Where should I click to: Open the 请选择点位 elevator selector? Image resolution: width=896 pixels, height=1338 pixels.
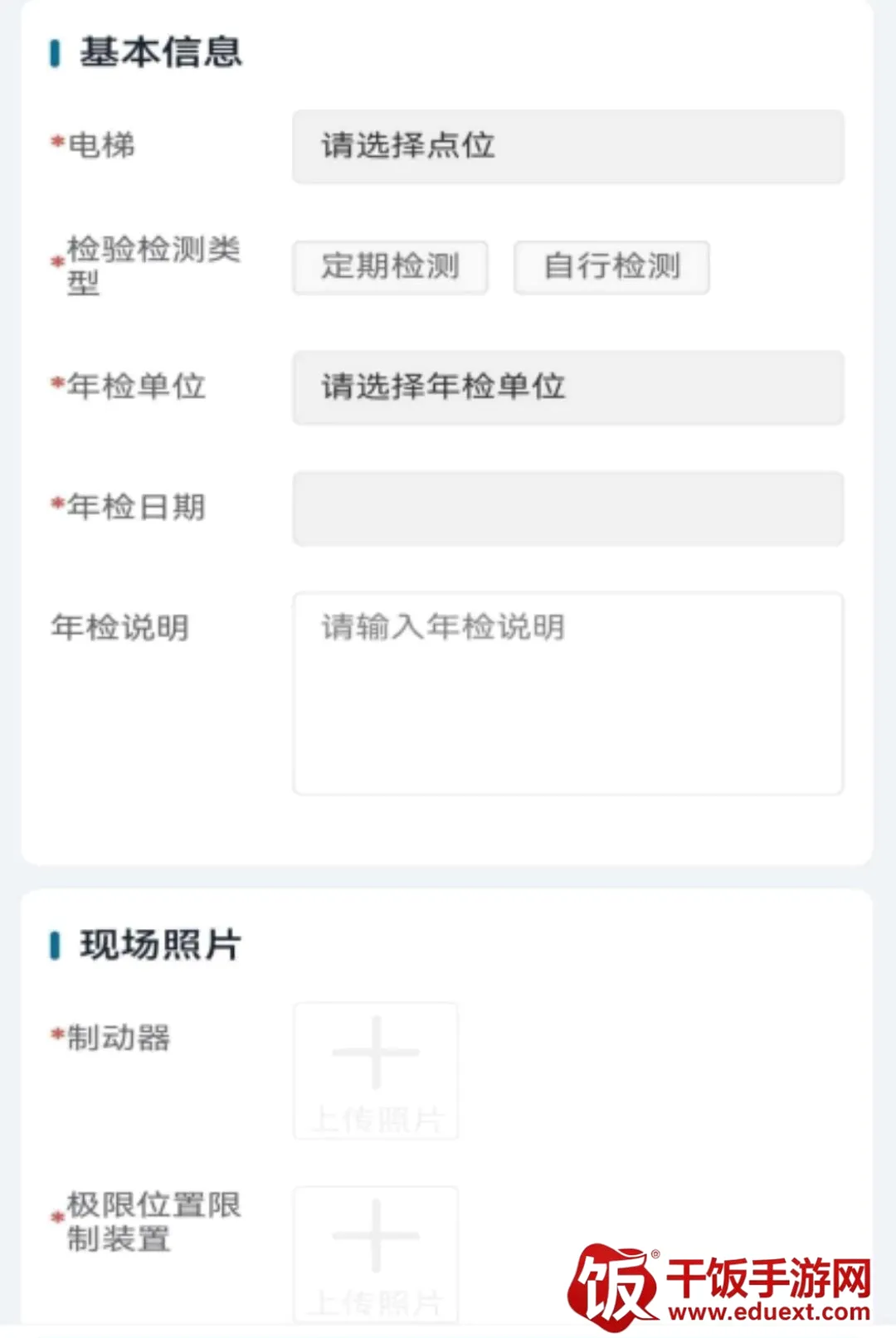point(568,146)
